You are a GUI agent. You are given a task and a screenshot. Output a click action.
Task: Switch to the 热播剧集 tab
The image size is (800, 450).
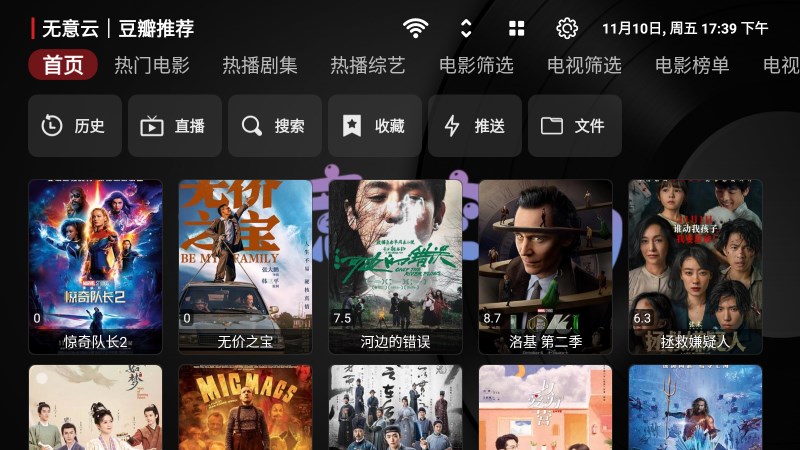pos(260,65)
